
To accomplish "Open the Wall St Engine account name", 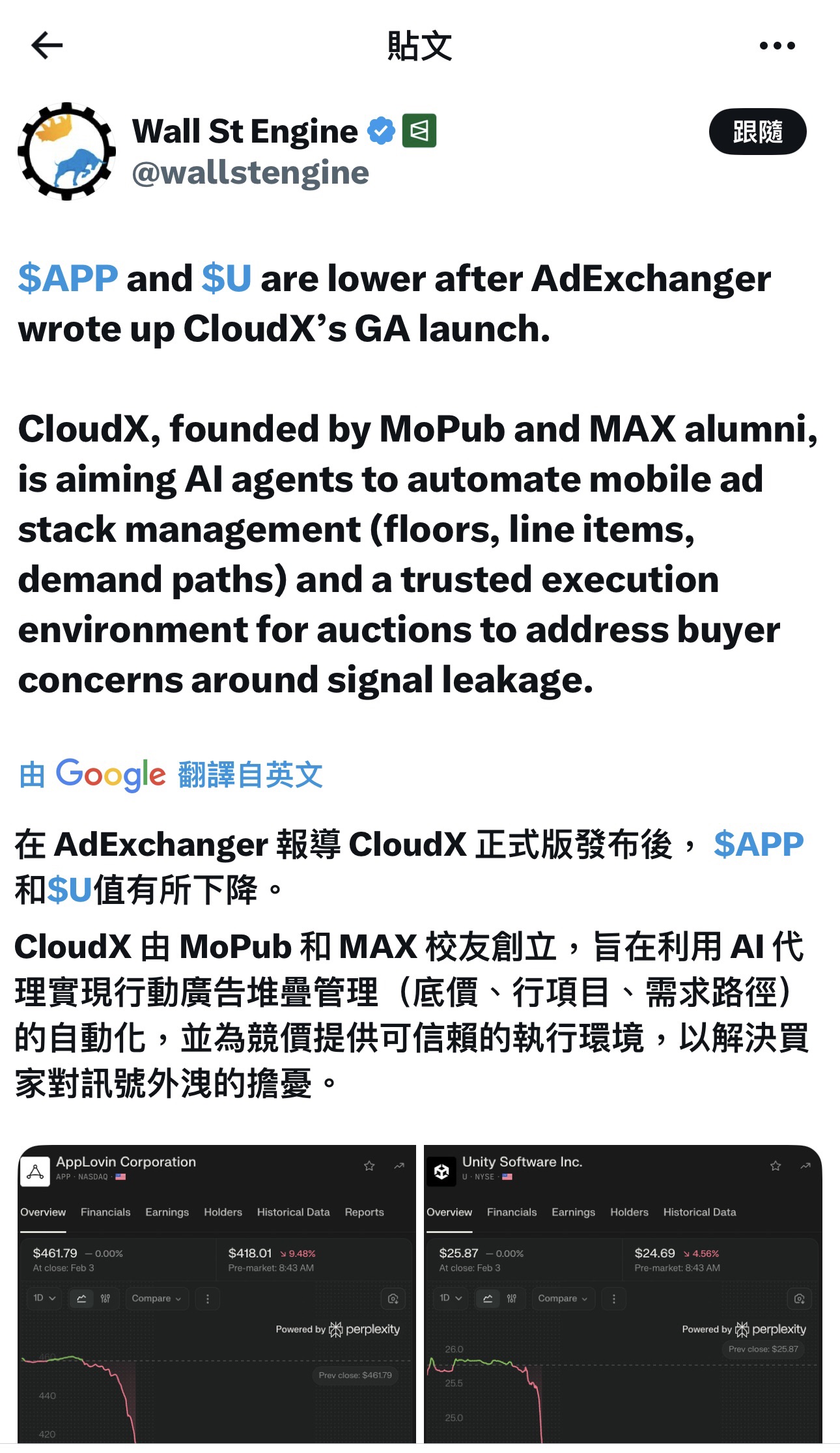I will pos(245,131).
